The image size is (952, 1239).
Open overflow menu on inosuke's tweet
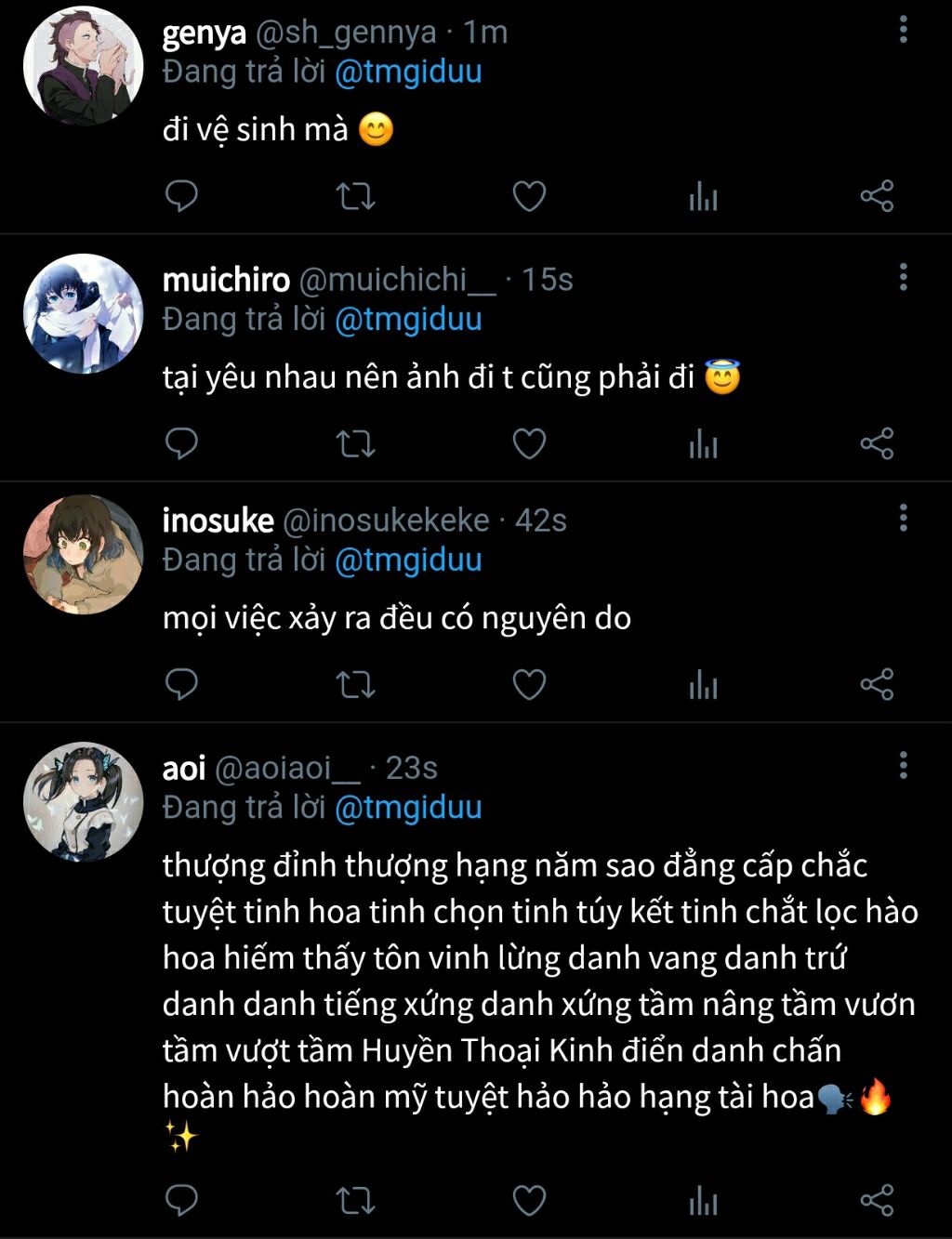pos(903,518)
